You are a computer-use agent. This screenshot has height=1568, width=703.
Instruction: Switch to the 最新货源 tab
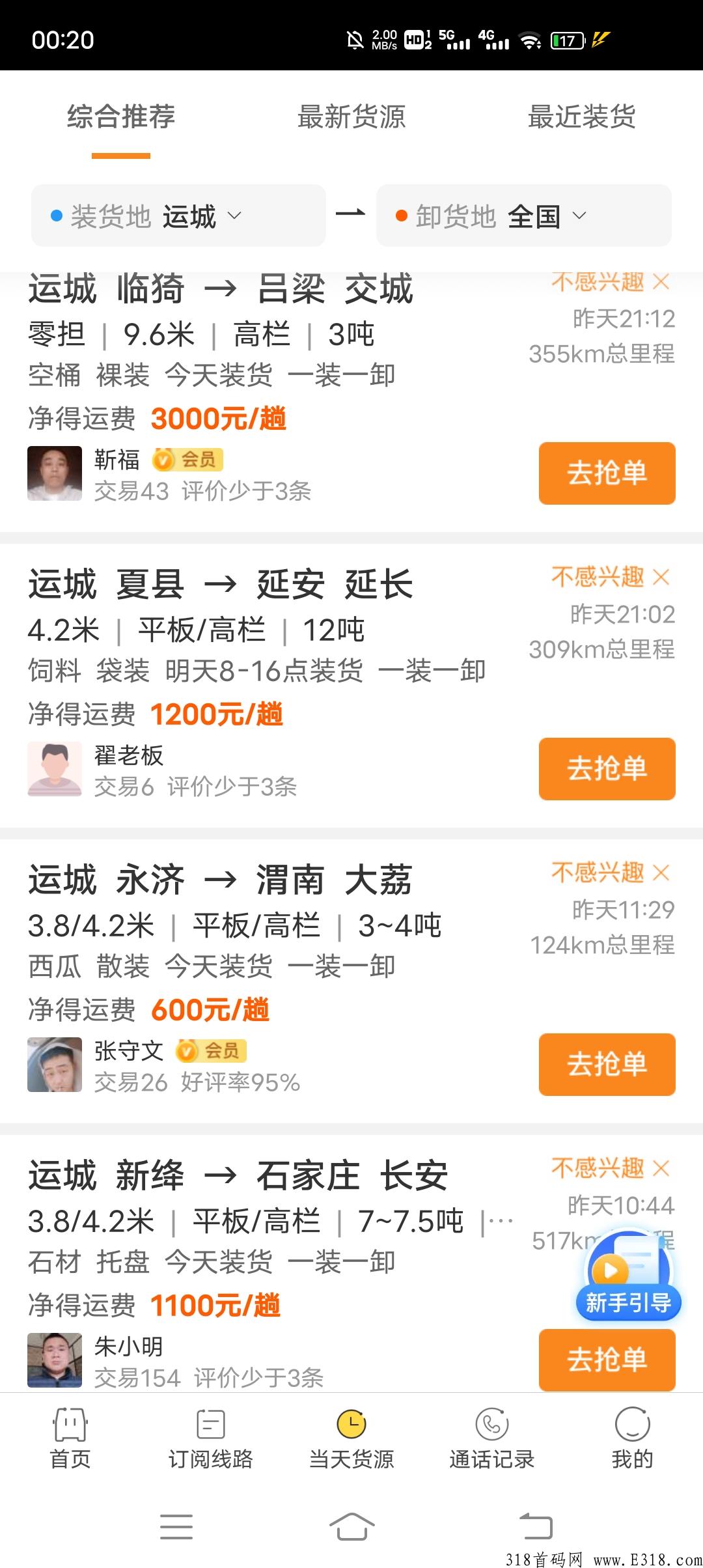click(x=351, y=117)
